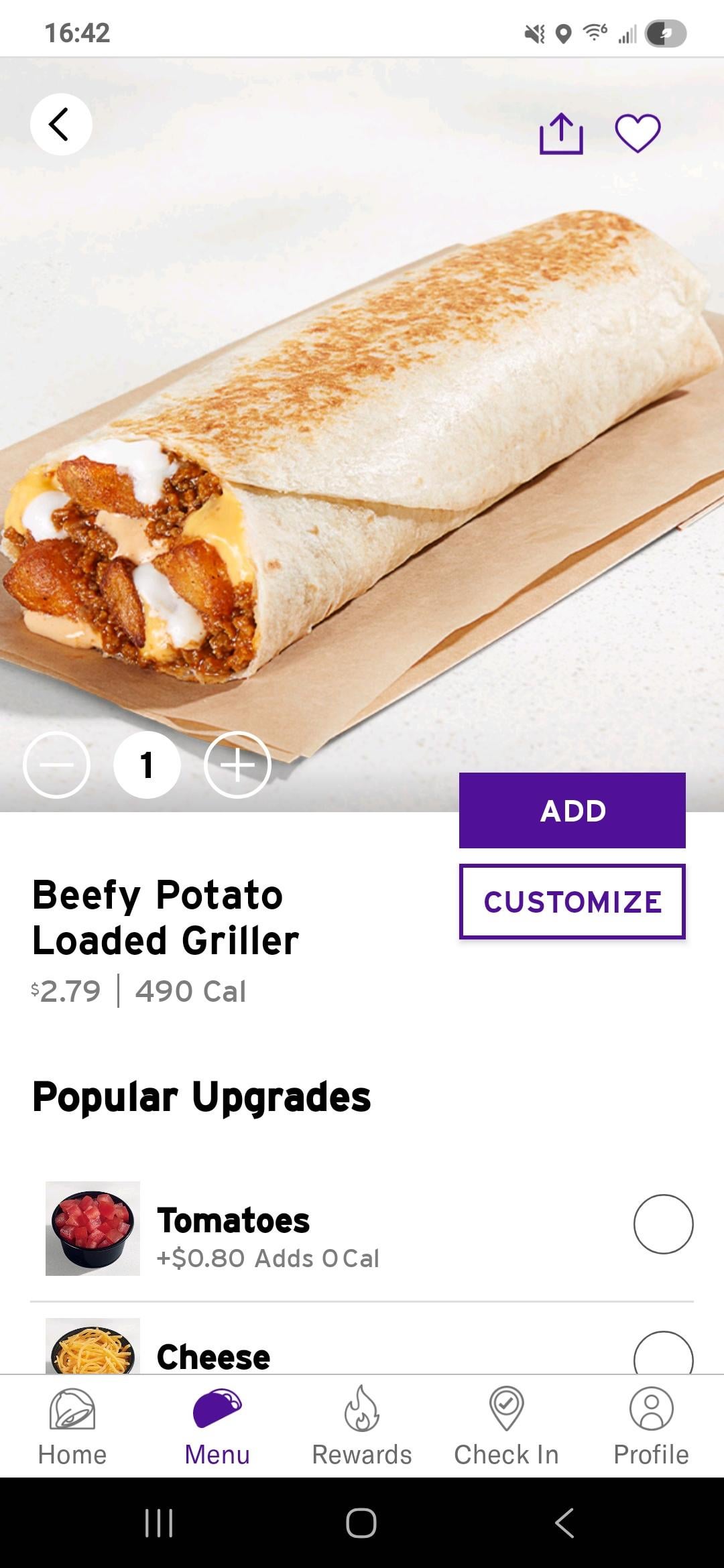This screenshot has width=724, height=1568.
Task: Open the Menu tab
Action: 217,1426
